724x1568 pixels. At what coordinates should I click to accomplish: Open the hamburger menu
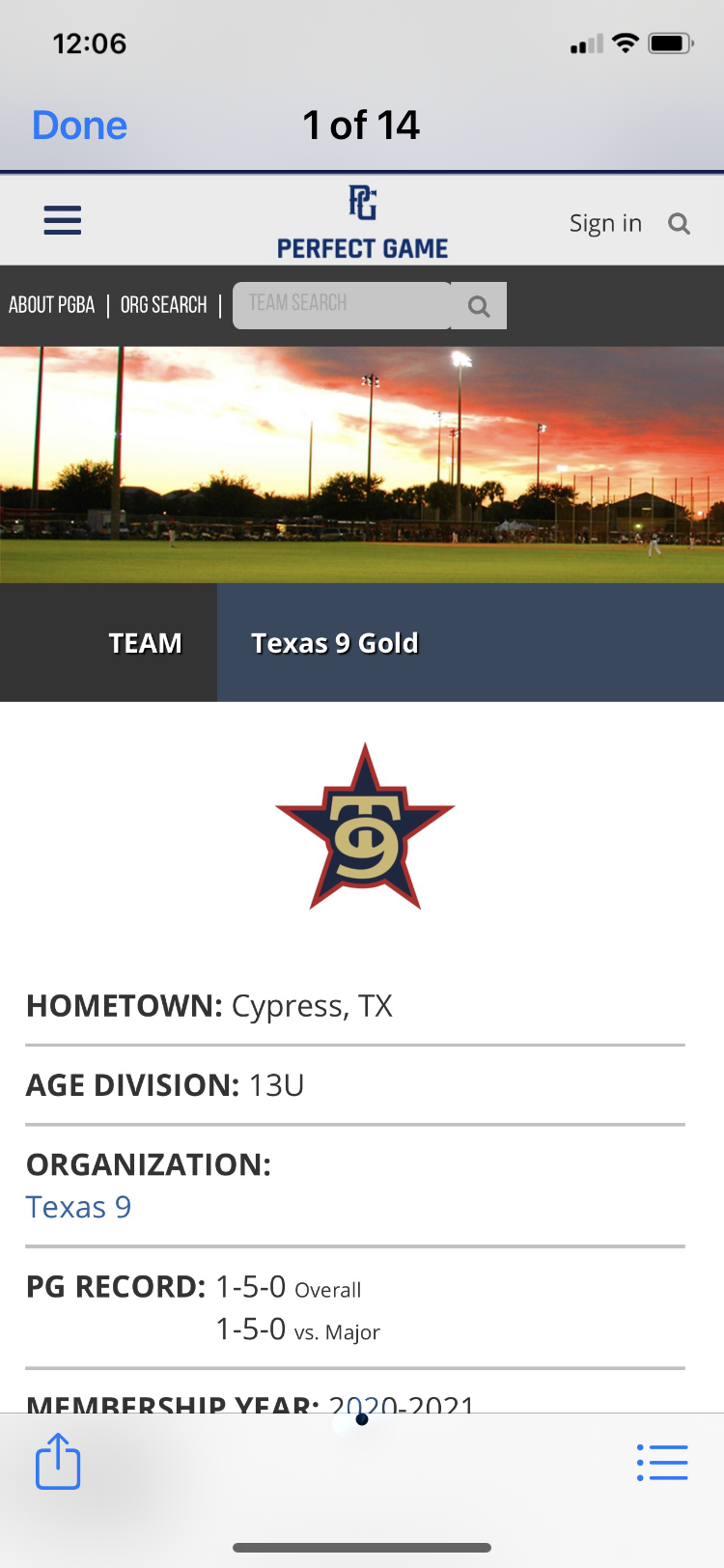(x=63, y=221)
